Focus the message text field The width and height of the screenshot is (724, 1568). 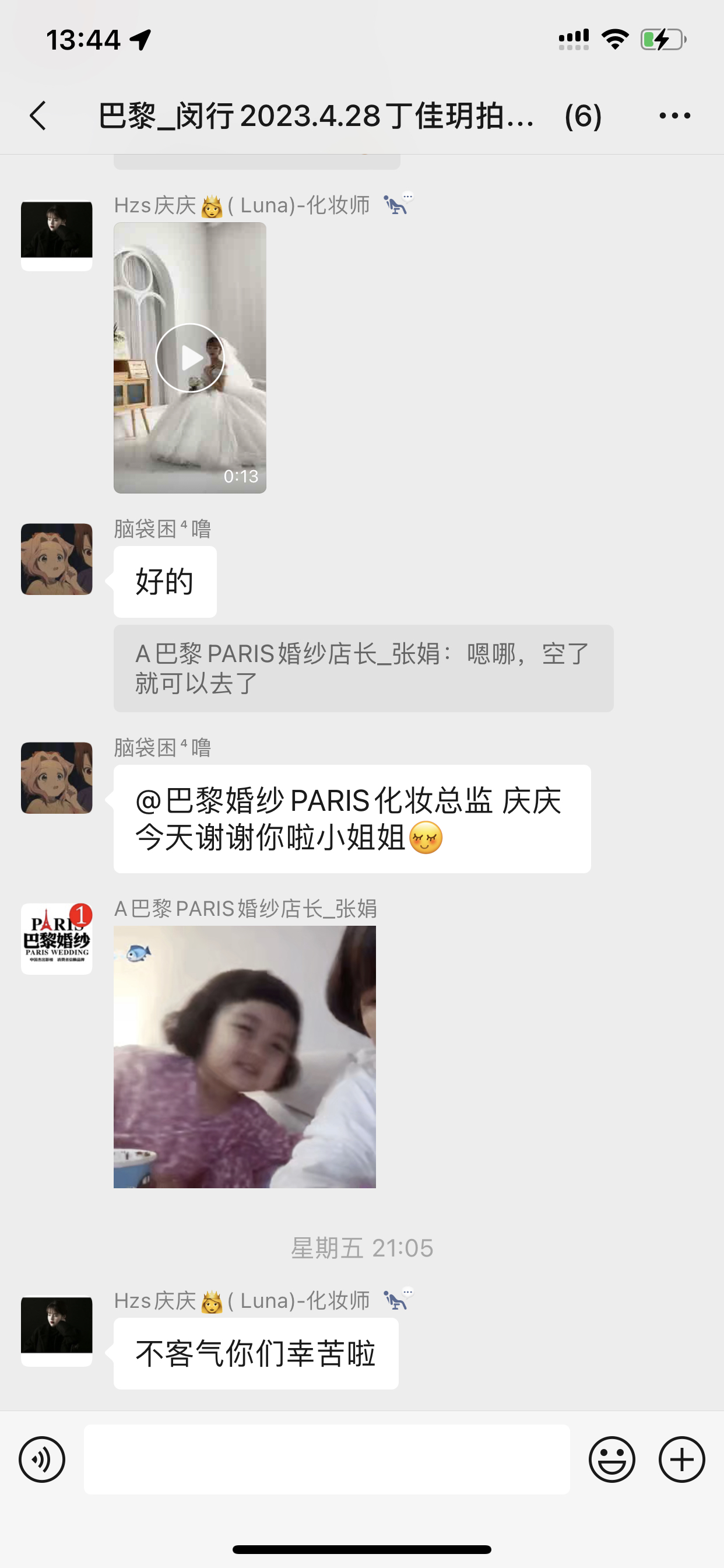pyautogui.click(x=326, y=1459)
